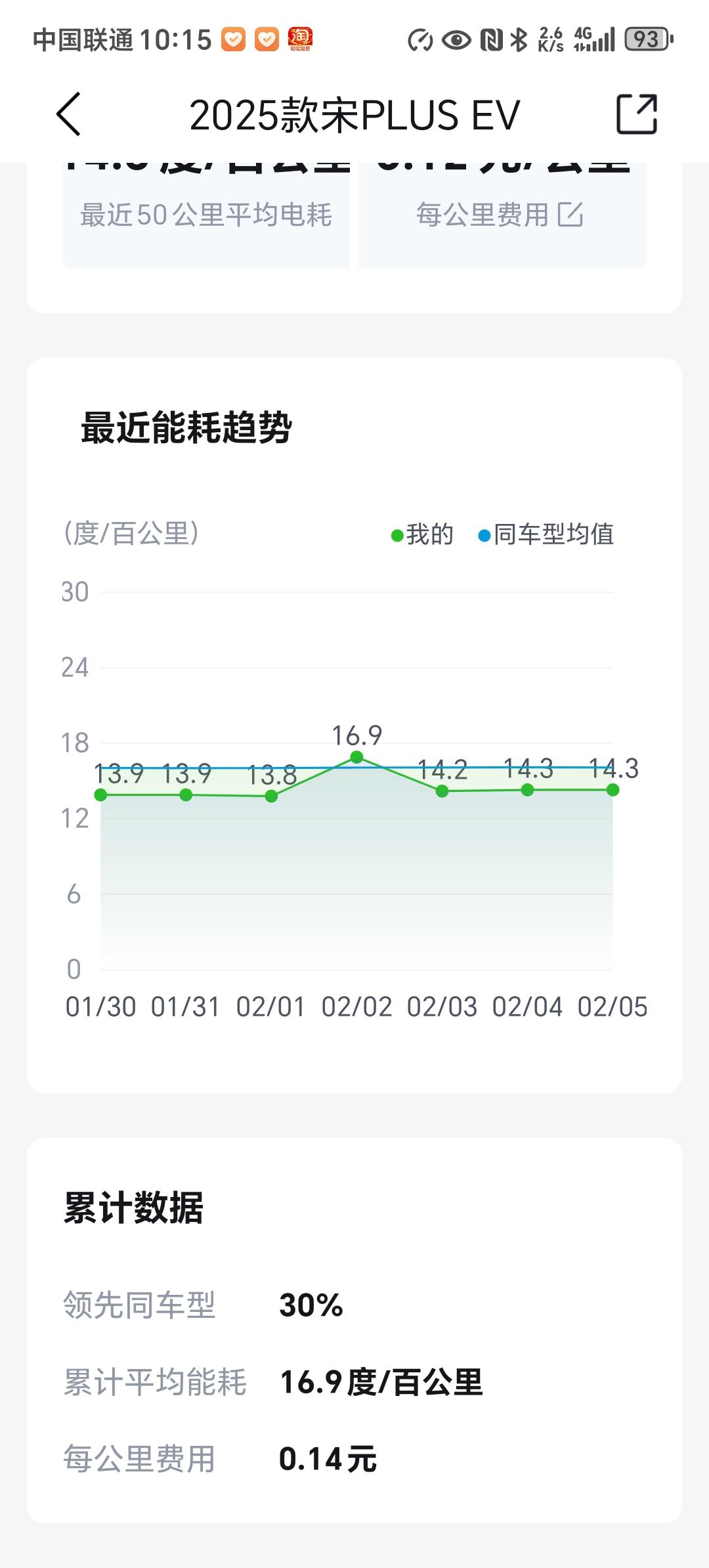Select the 02/02 data point on chart
Viewport: 709px width, 1568px height.
tap(356, 757)
